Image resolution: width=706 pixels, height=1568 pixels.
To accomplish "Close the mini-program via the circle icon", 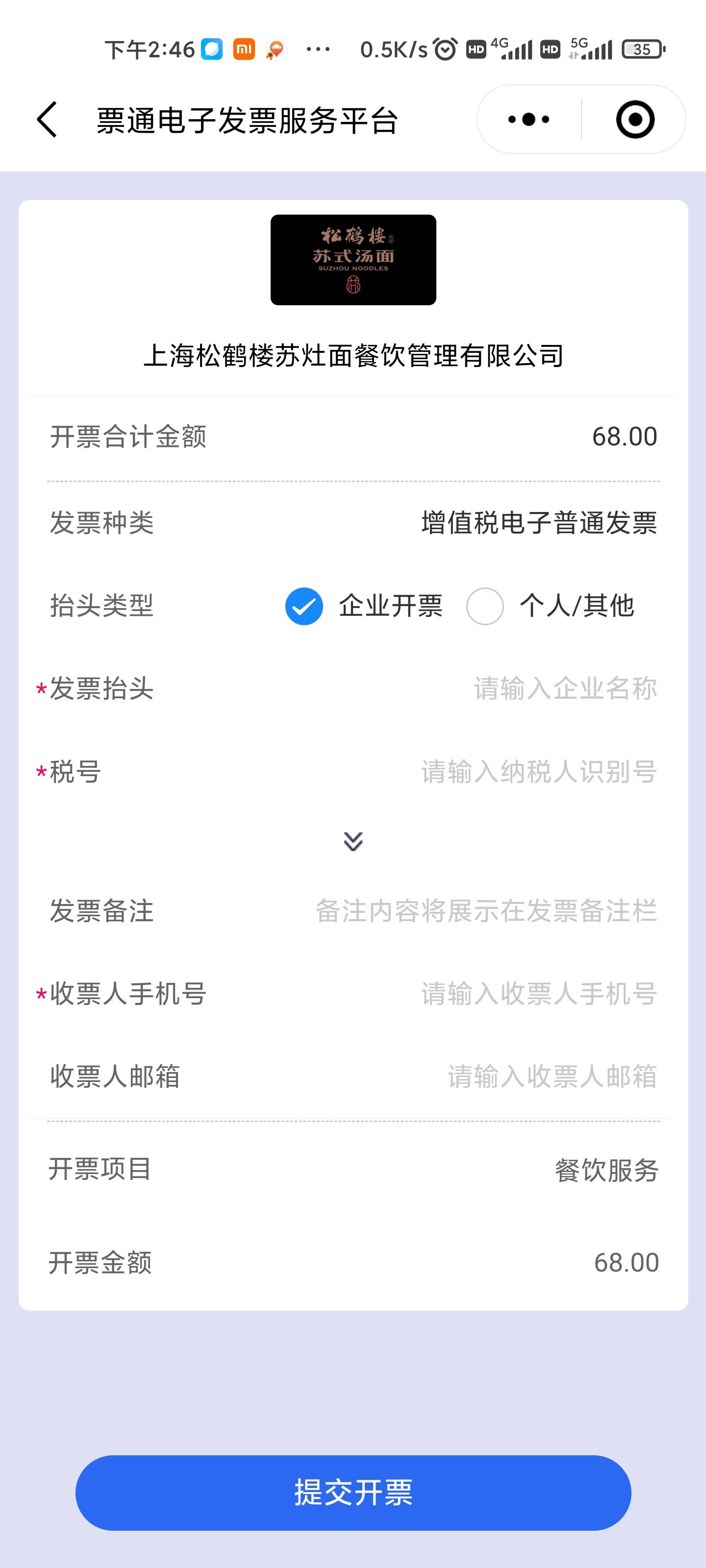I will (x=635, y=119).
